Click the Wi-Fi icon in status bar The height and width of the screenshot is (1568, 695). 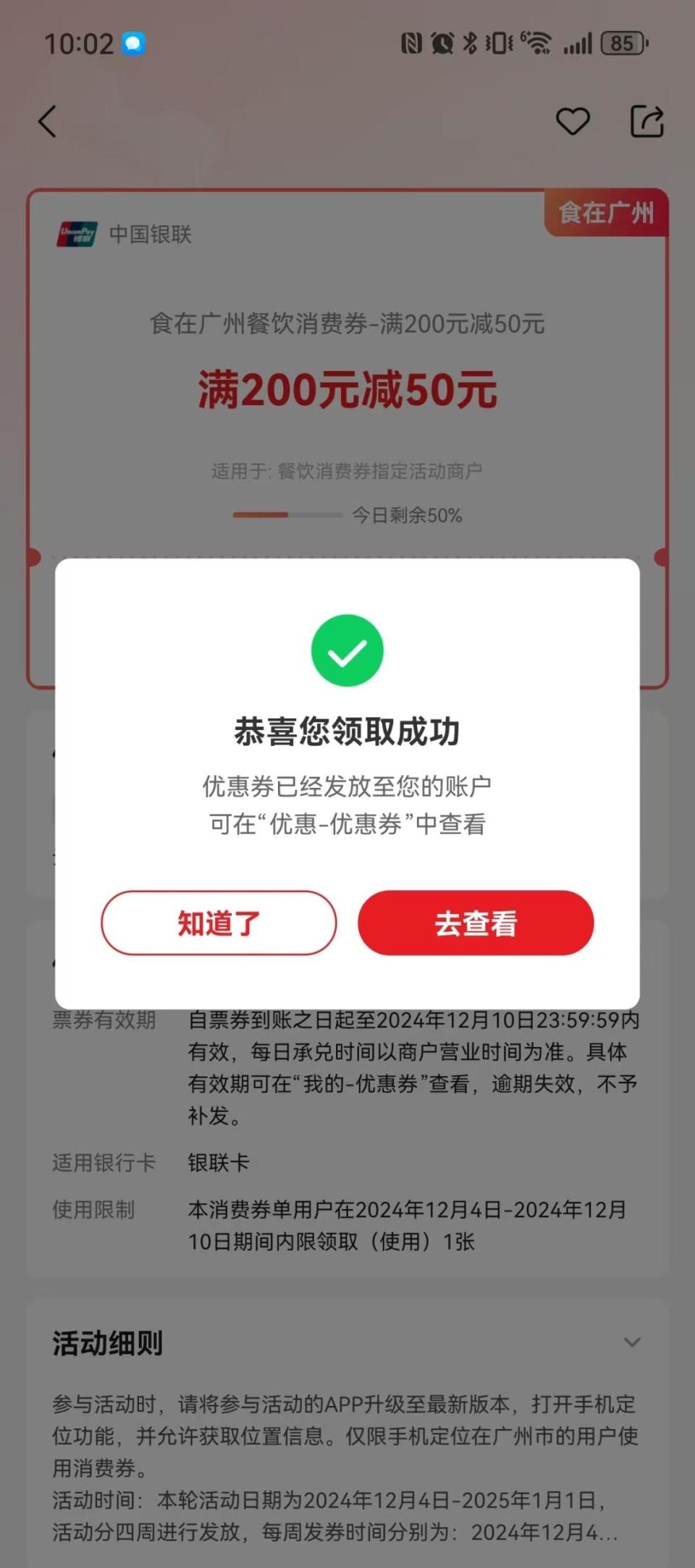tap(536, 43)
